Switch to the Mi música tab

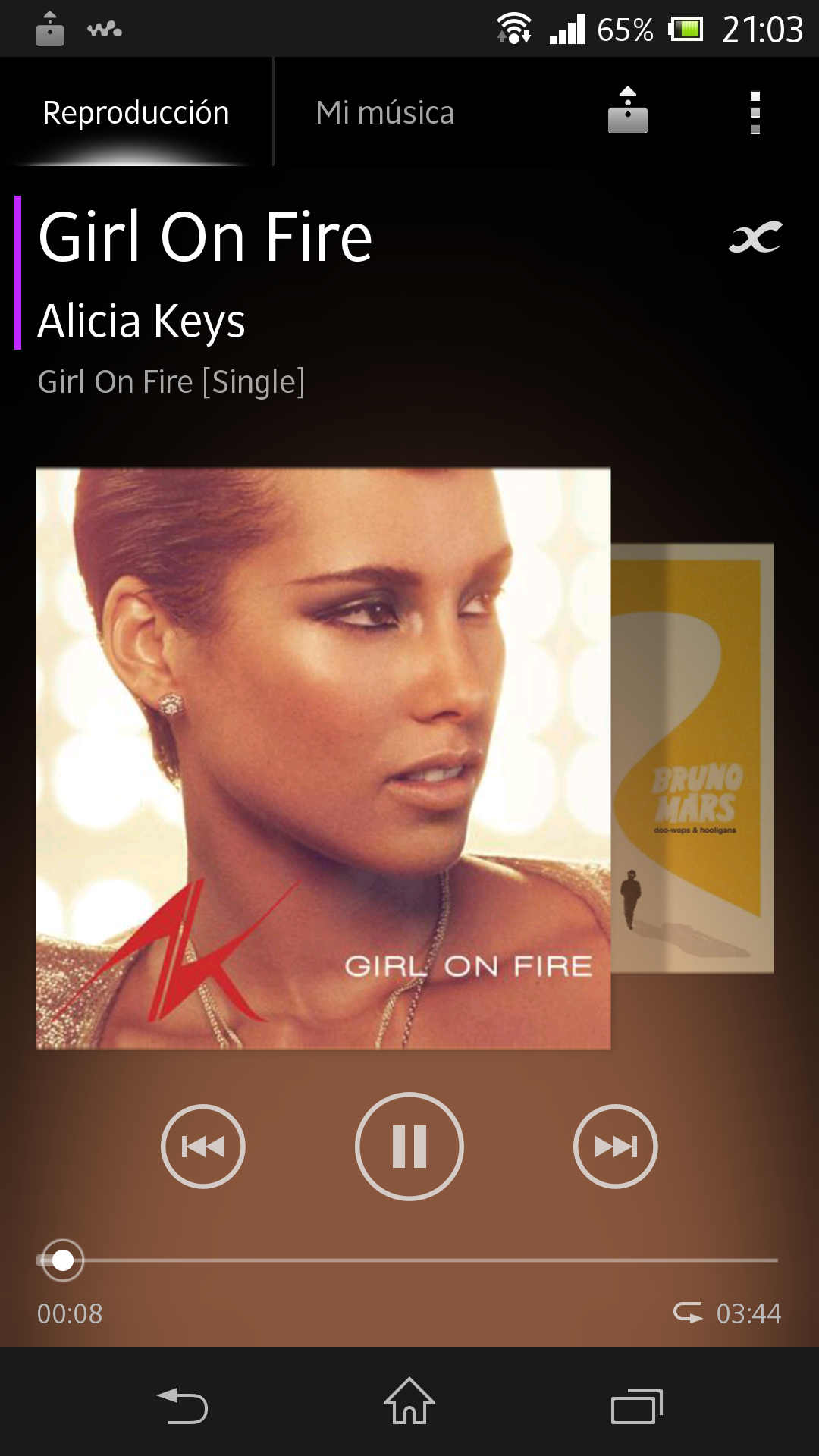point(384,113)
